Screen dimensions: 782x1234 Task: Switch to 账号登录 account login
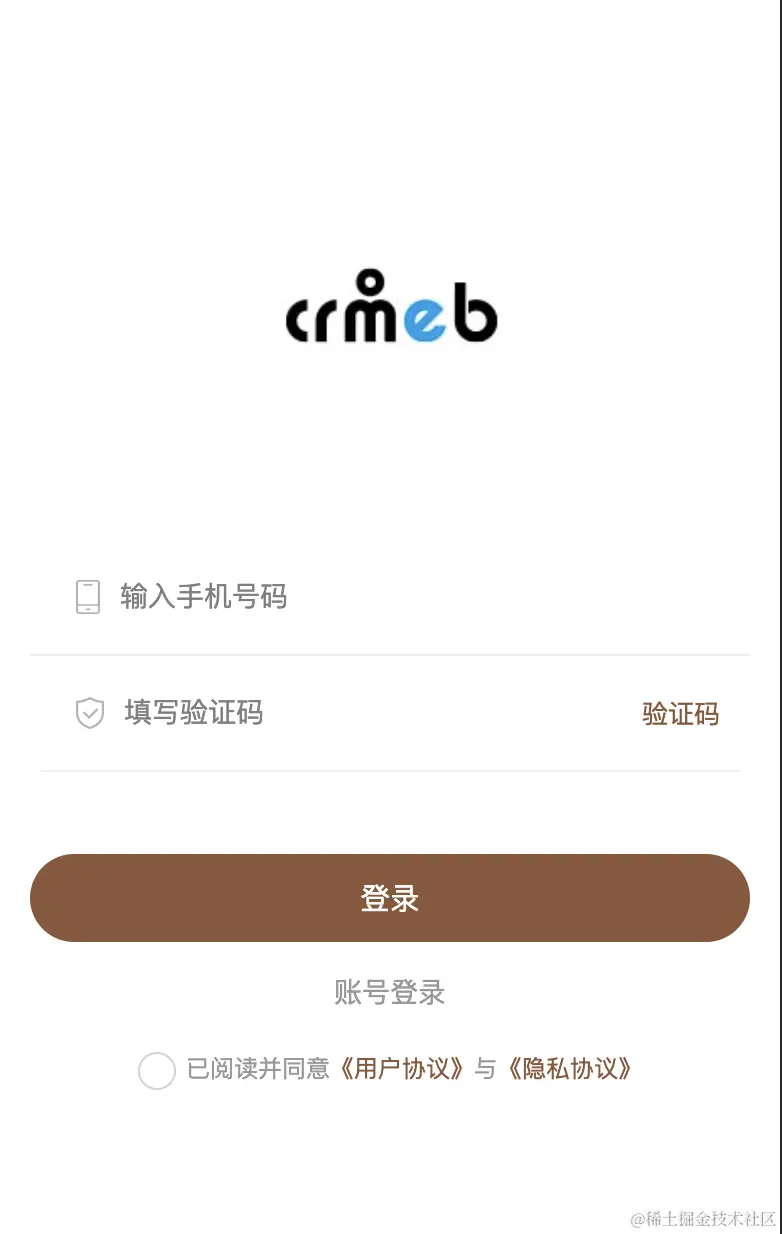[390, 993]
